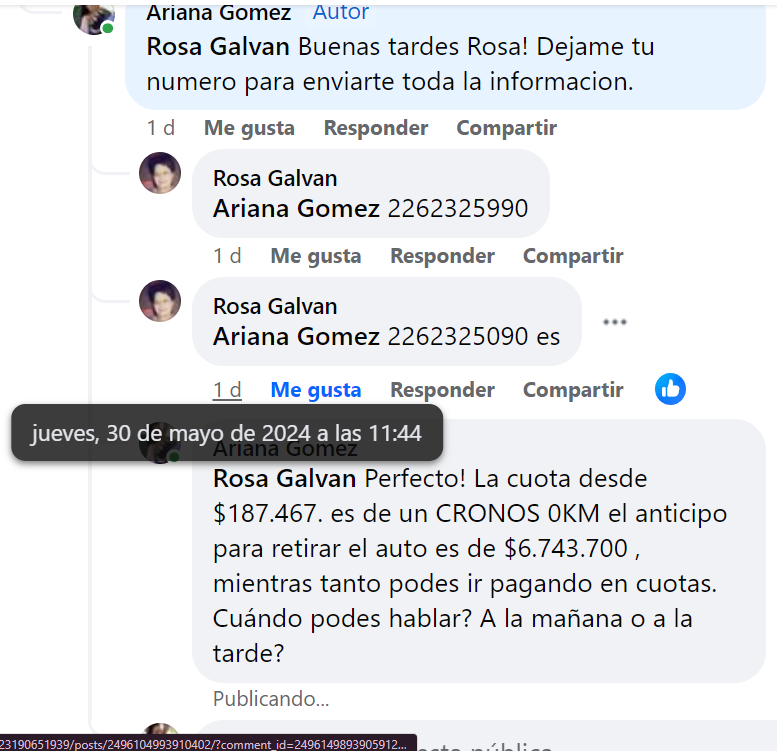Screen dimensions: 777x751
Task: Remove your like from the 2262325090 comment
Action: 315,390
